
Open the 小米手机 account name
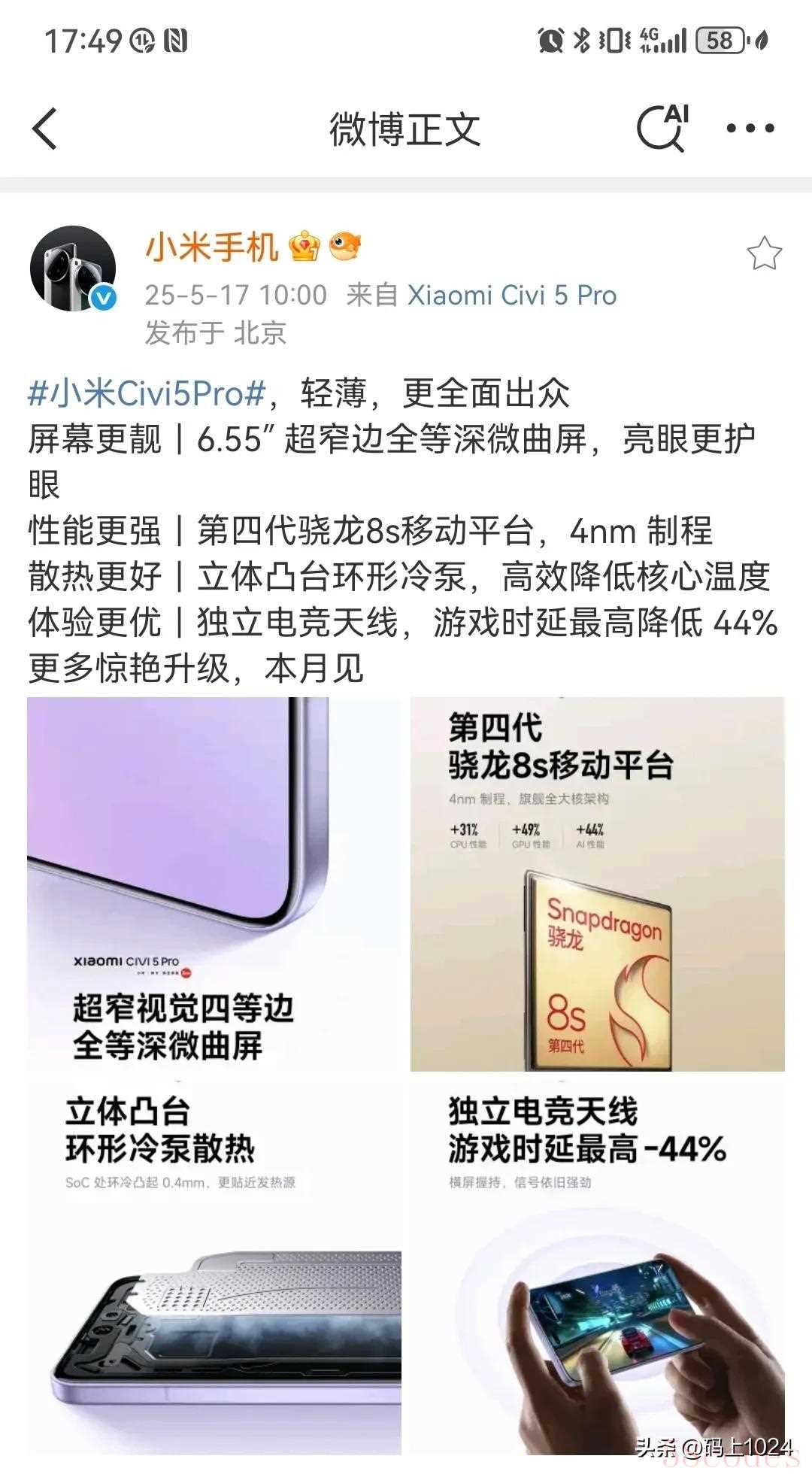(211, 247)
